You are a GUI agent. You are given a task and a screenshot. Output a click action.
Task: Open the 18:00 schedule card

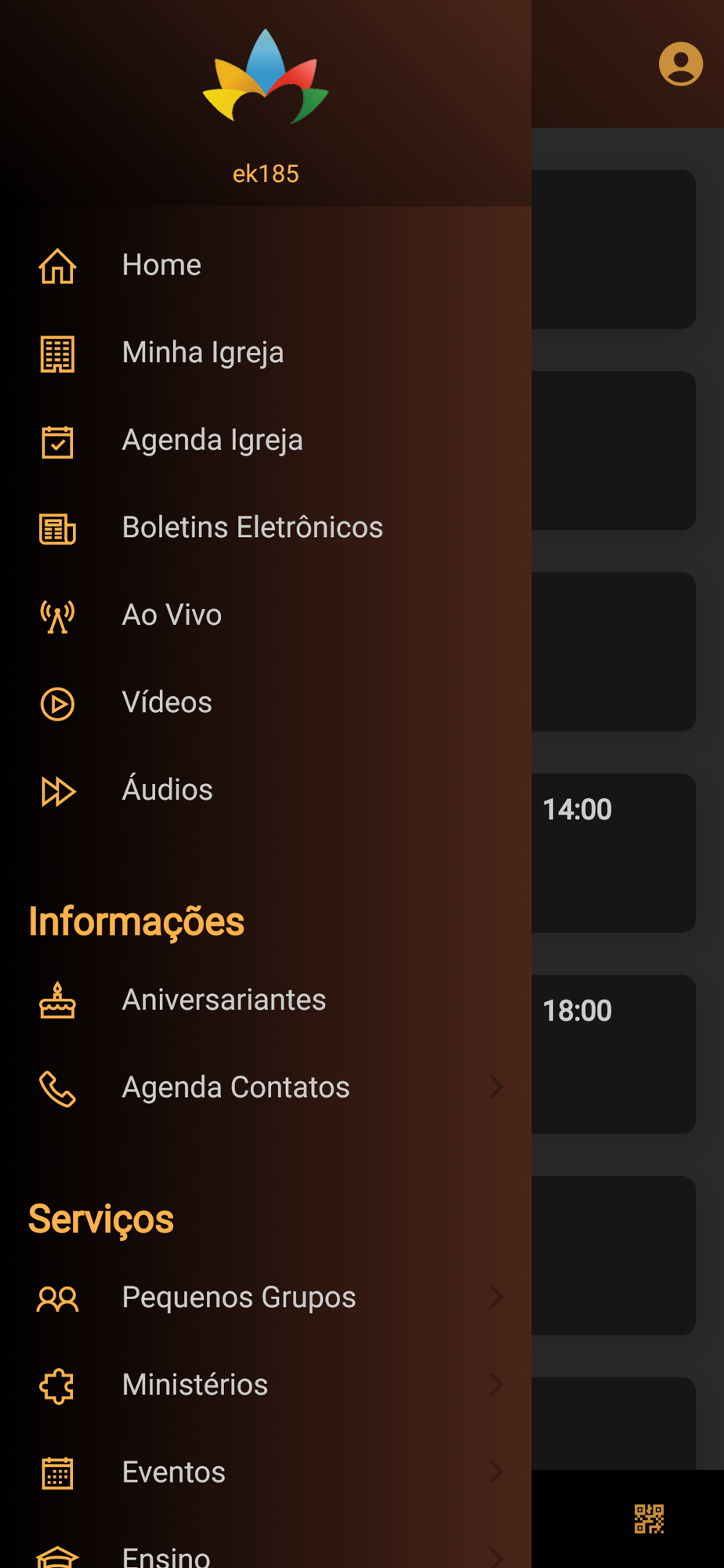click(614, 1054)
